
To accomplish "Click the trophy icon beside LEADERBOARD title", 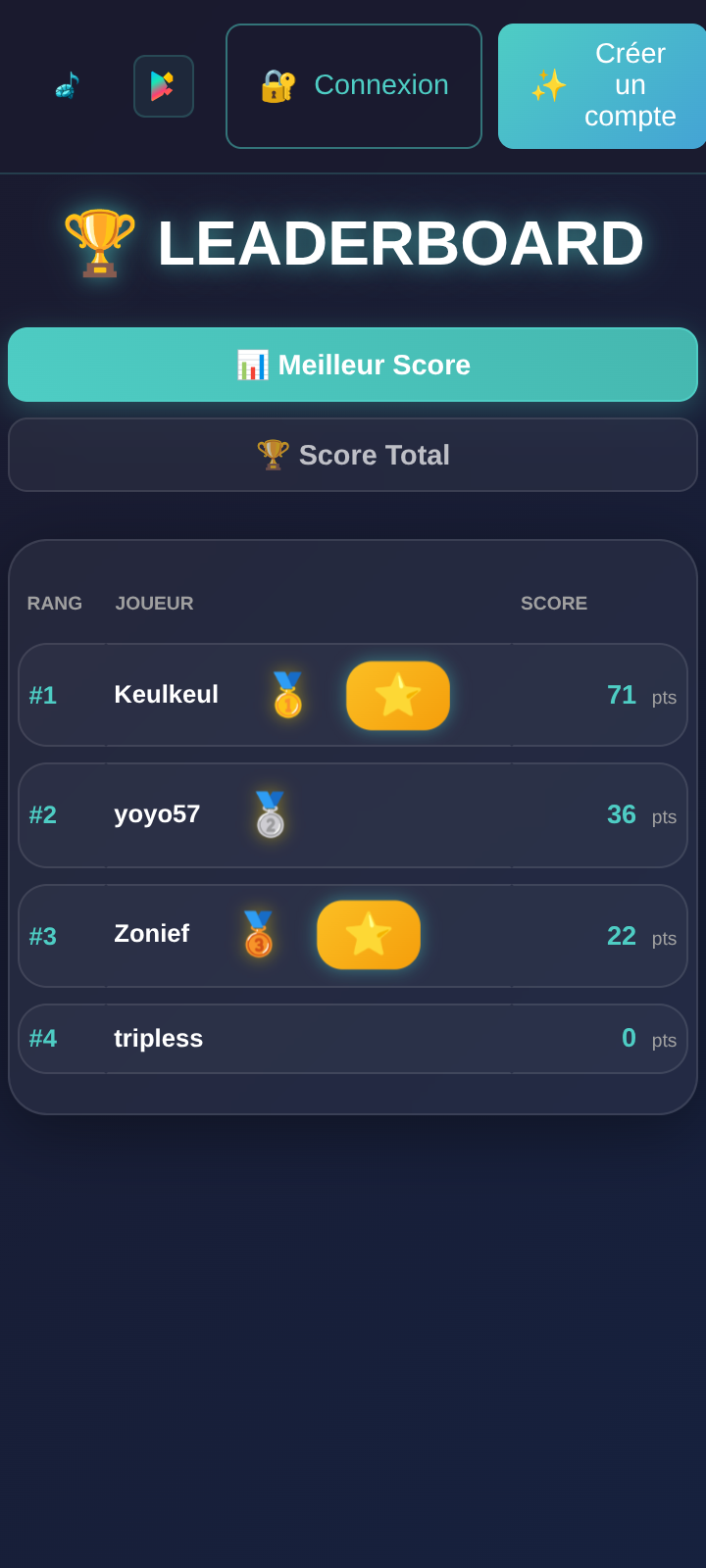I will coord(98,241).
